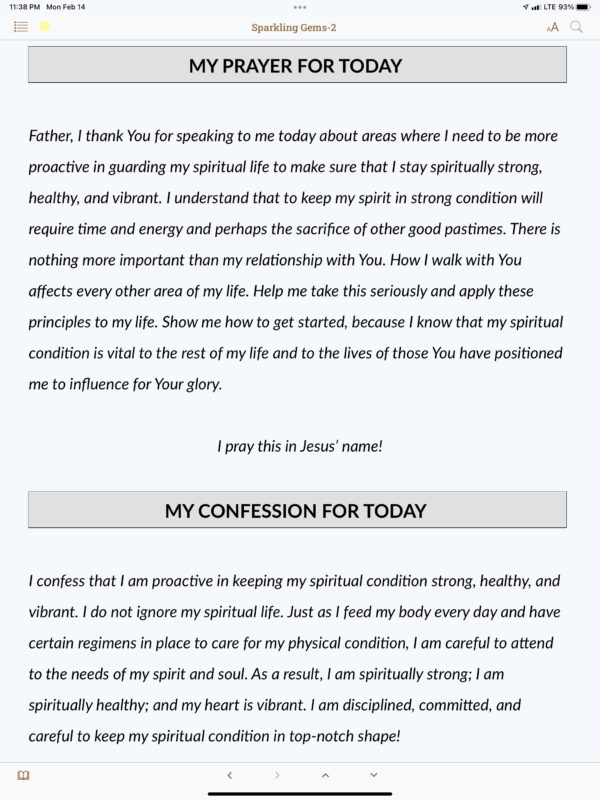600x800 pixels.
Task: Jump down using the down chevron
Action: click(373, 775)
